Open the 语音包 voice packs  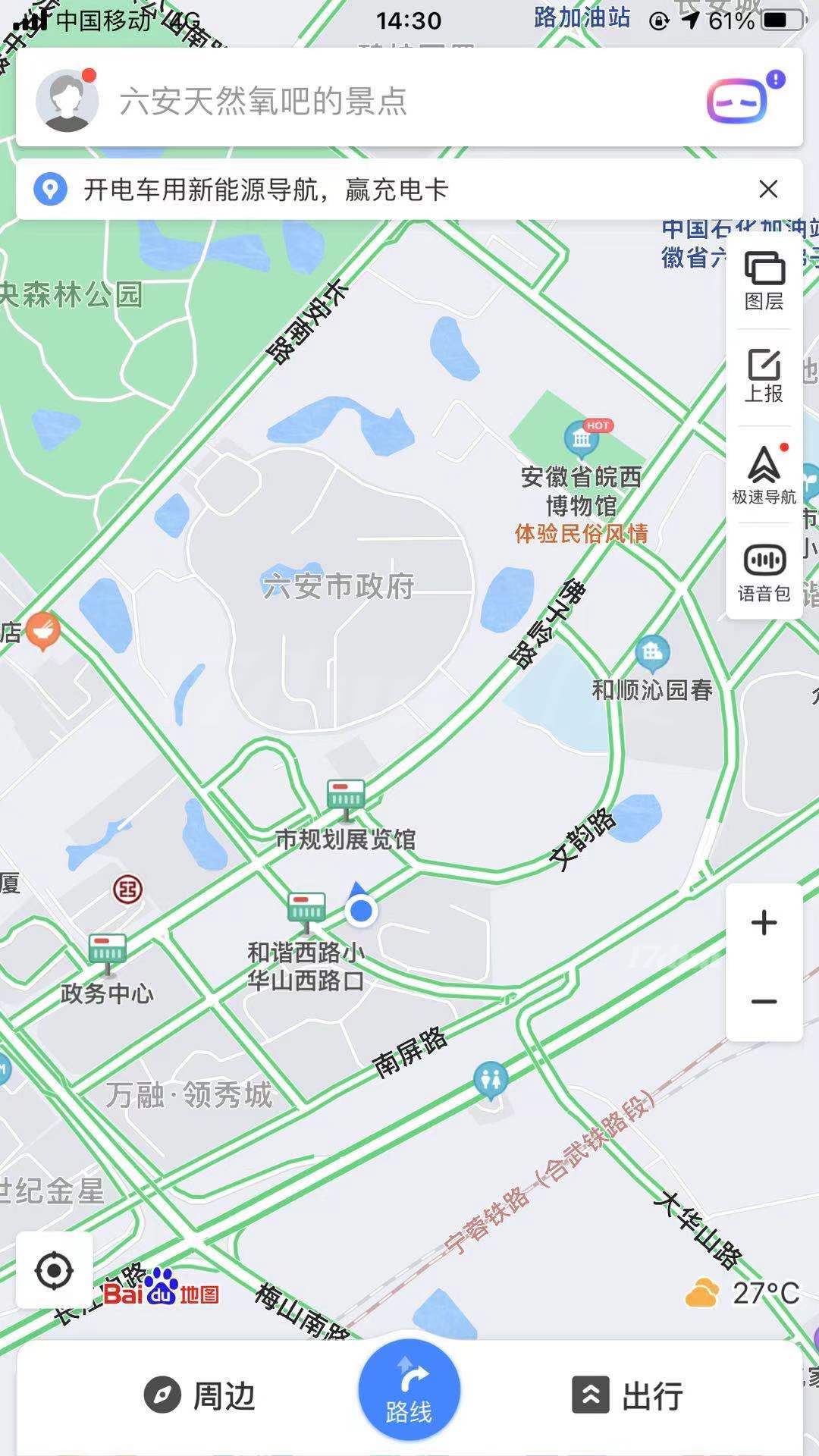click(x=764, y=572)
